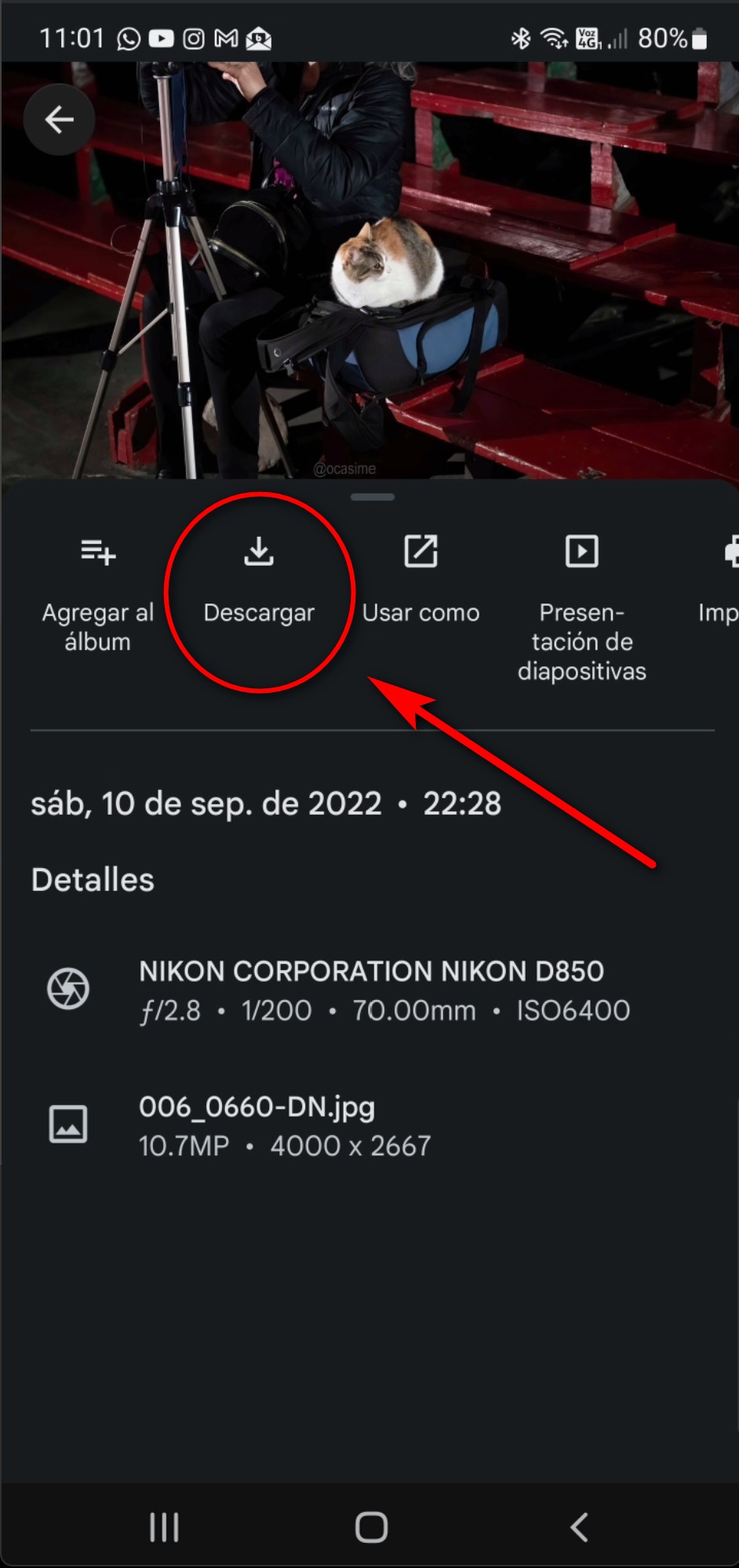Open recent apps from navigation bar
Viewport: 739px width, 1568px height.
(x=164, y=1527)
